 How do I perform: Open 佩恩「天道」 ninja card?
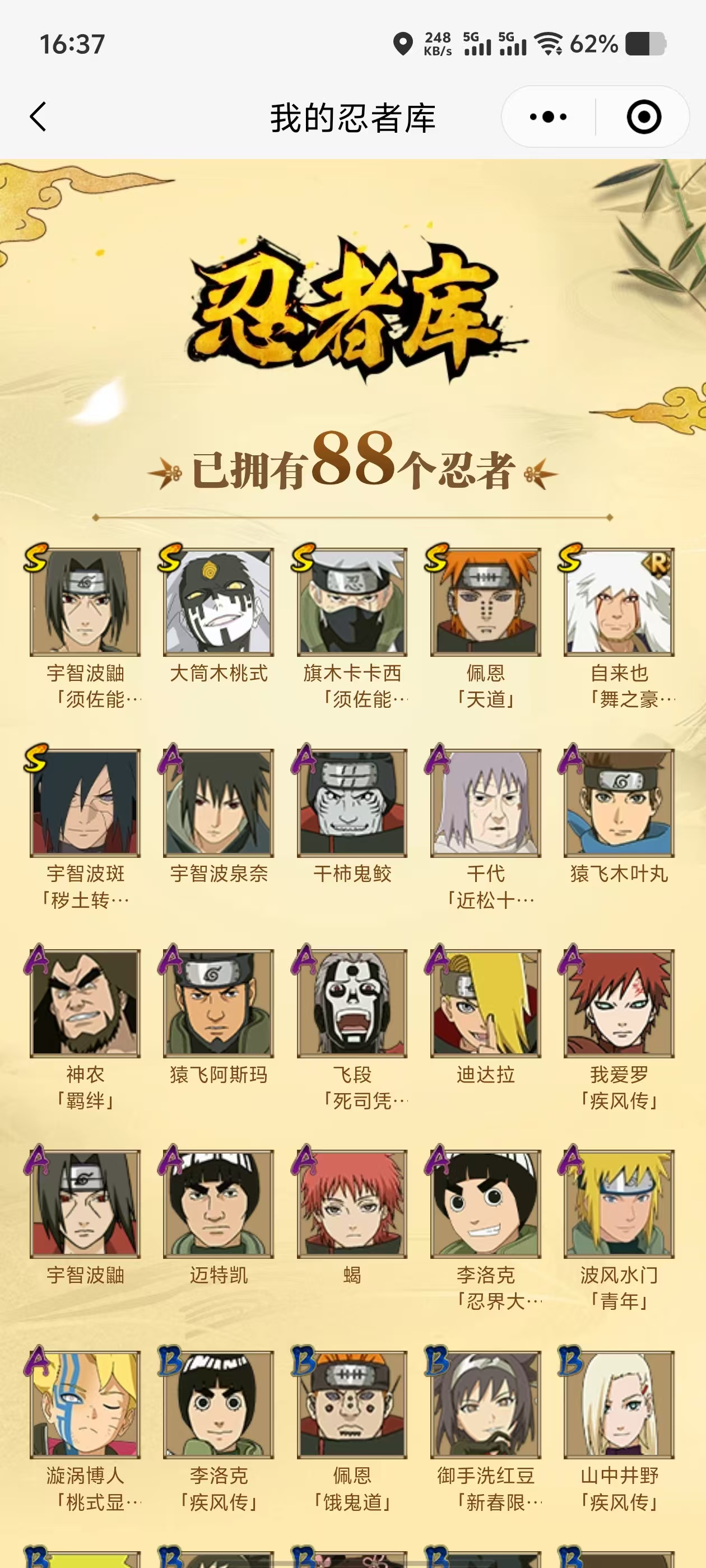[485, 602]
